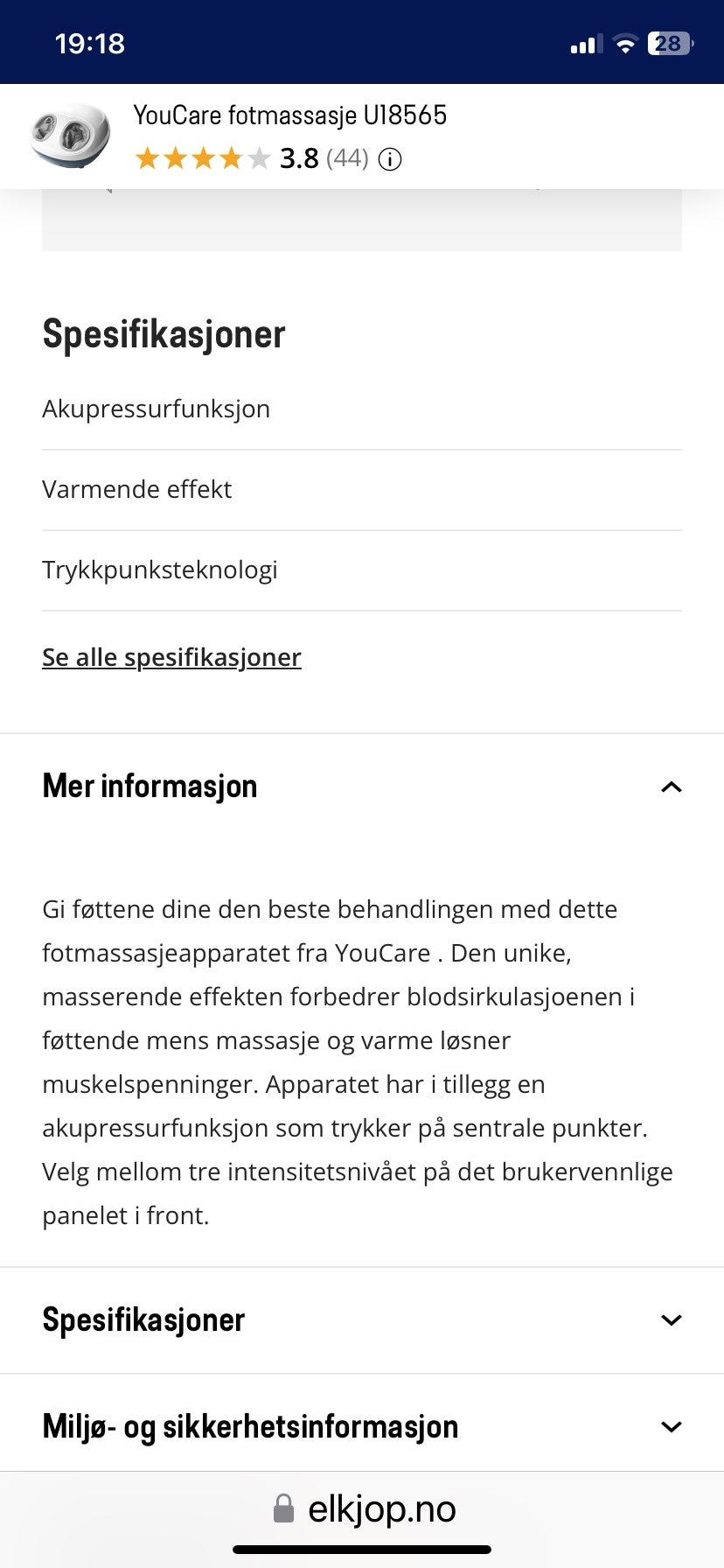This screenshot has width=724, height=1568.
Task: Expand the Spesifikasjoner section
Action: coord(671,1319)
